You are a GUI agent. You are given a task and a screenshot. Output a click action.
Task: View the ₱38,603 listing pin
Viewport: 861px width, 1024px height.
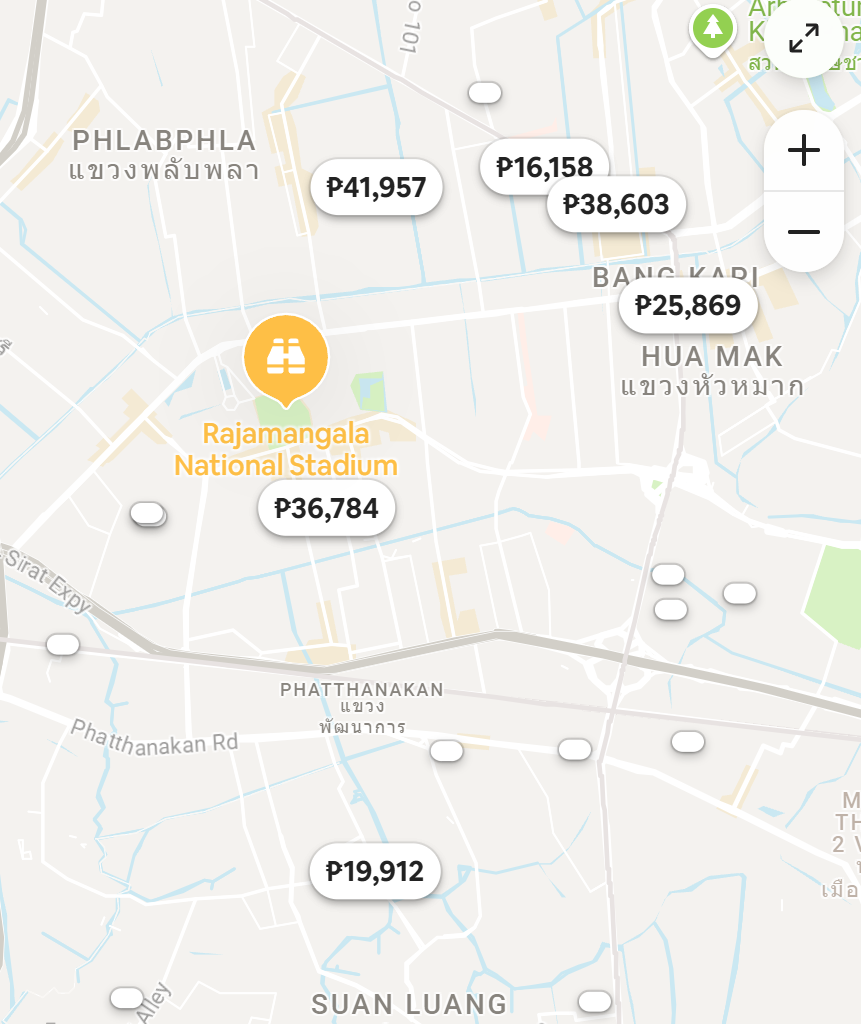point(616,205)
